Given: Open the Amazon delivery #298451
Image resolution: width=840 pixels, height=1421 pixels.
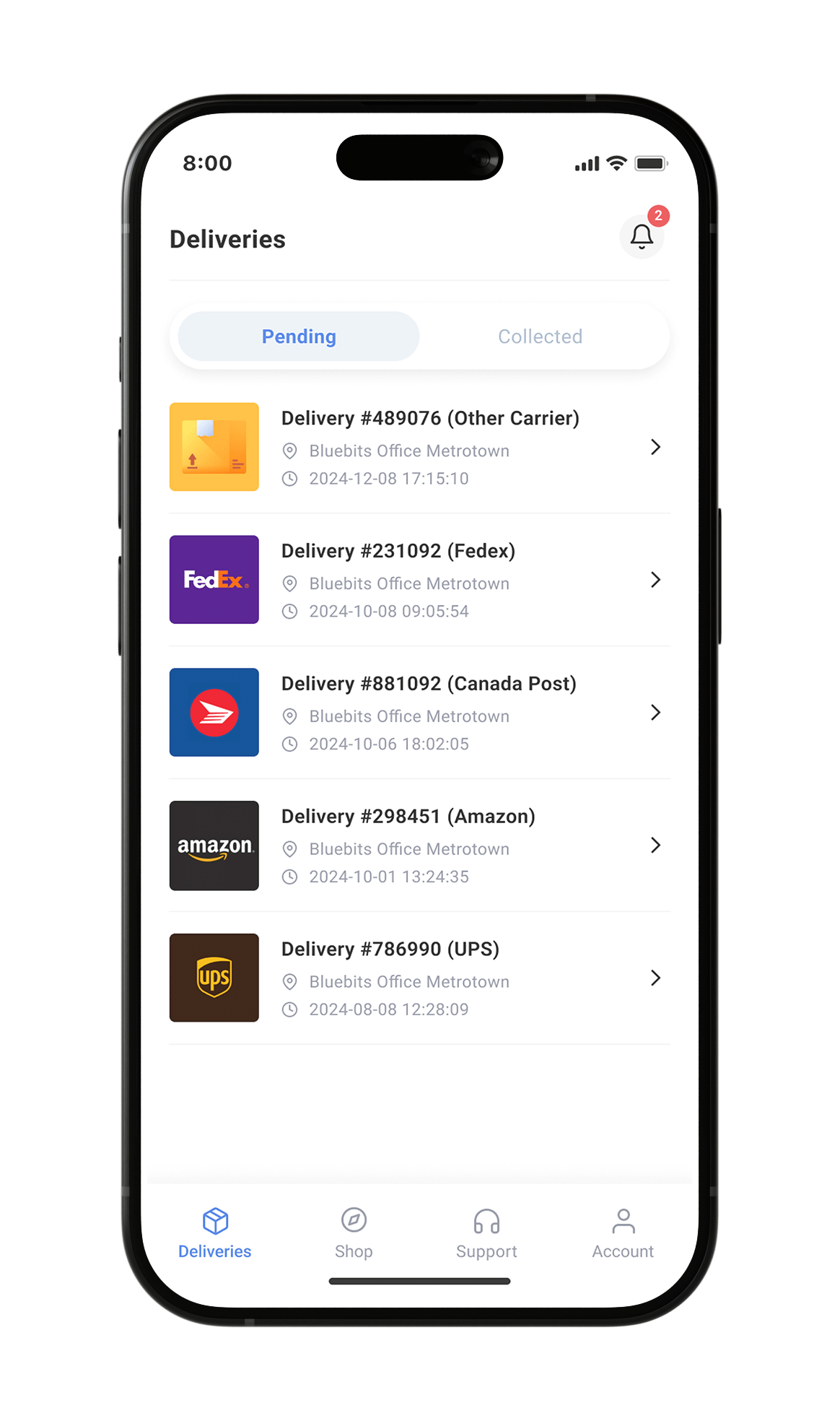Looking at the screenshot, I should click(429, 846).
